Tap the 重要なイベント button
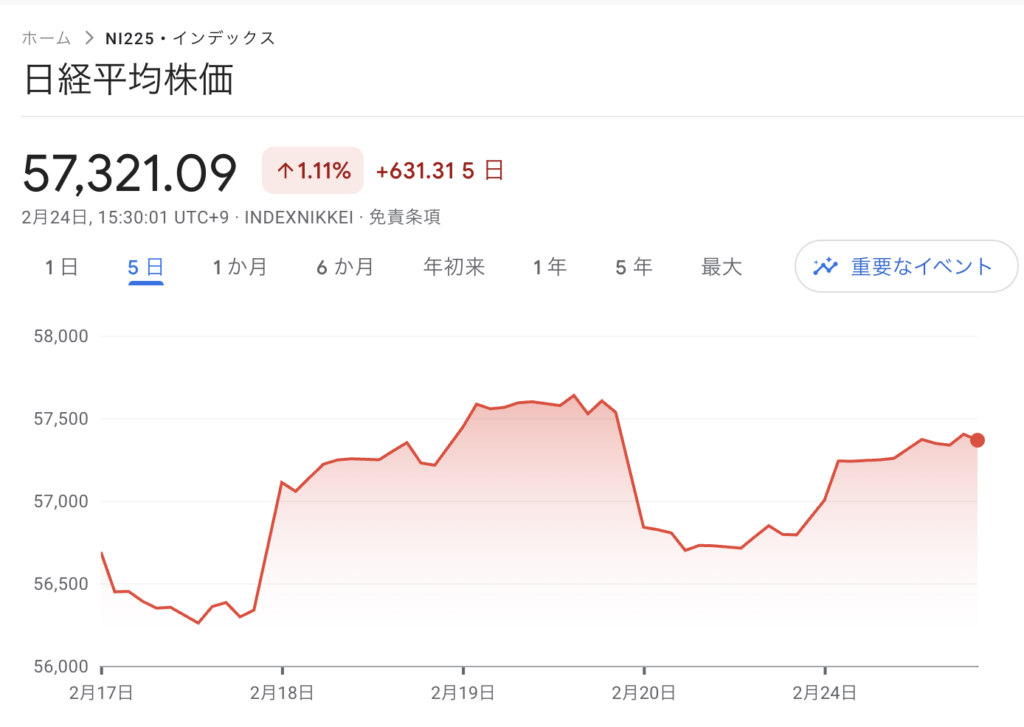Screen dimensions: 1024x727 tap(906, 266)
